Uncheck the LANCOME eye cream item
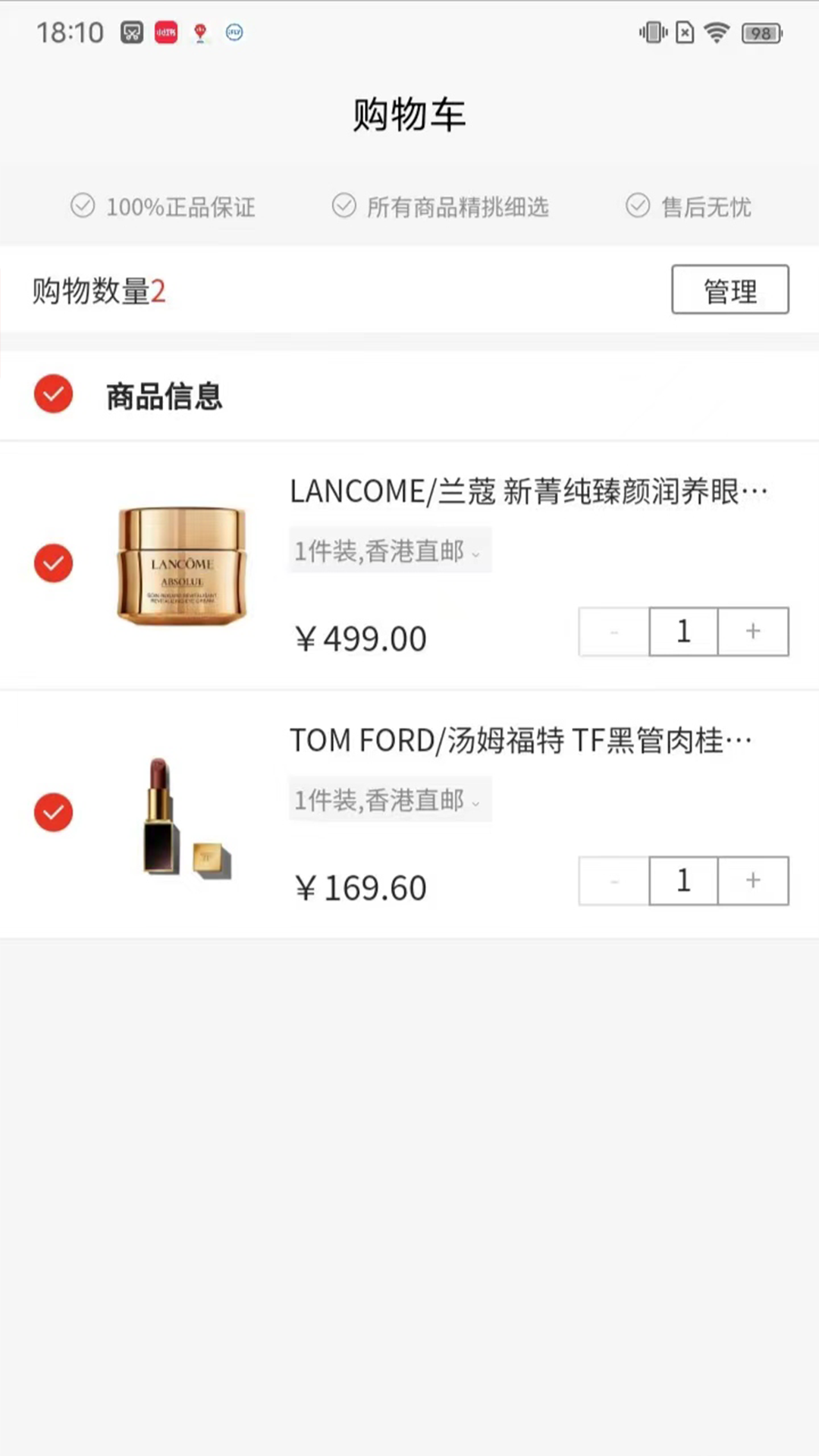Screen dimensions: 819x1456 pos(53,563)
